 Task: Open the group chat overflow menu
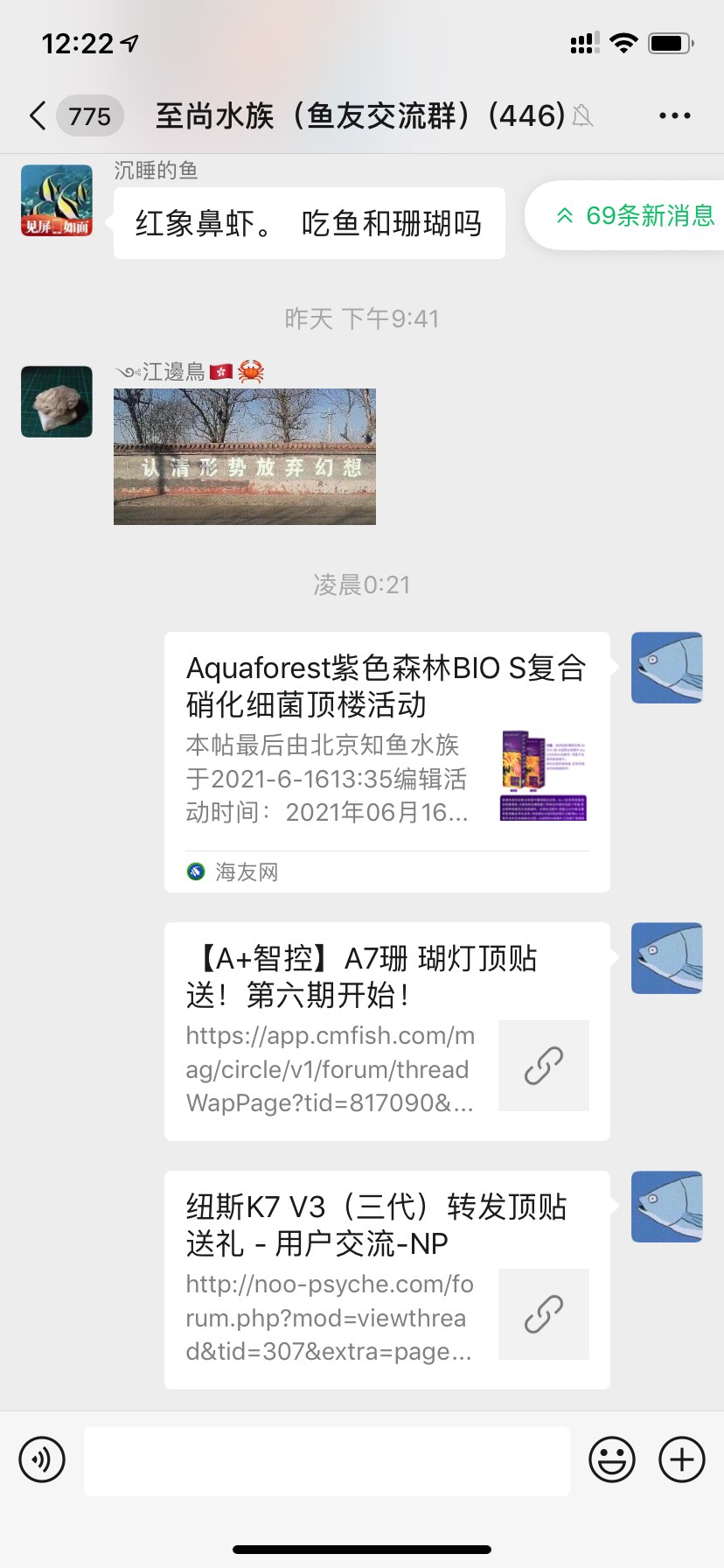coord(674,115)
